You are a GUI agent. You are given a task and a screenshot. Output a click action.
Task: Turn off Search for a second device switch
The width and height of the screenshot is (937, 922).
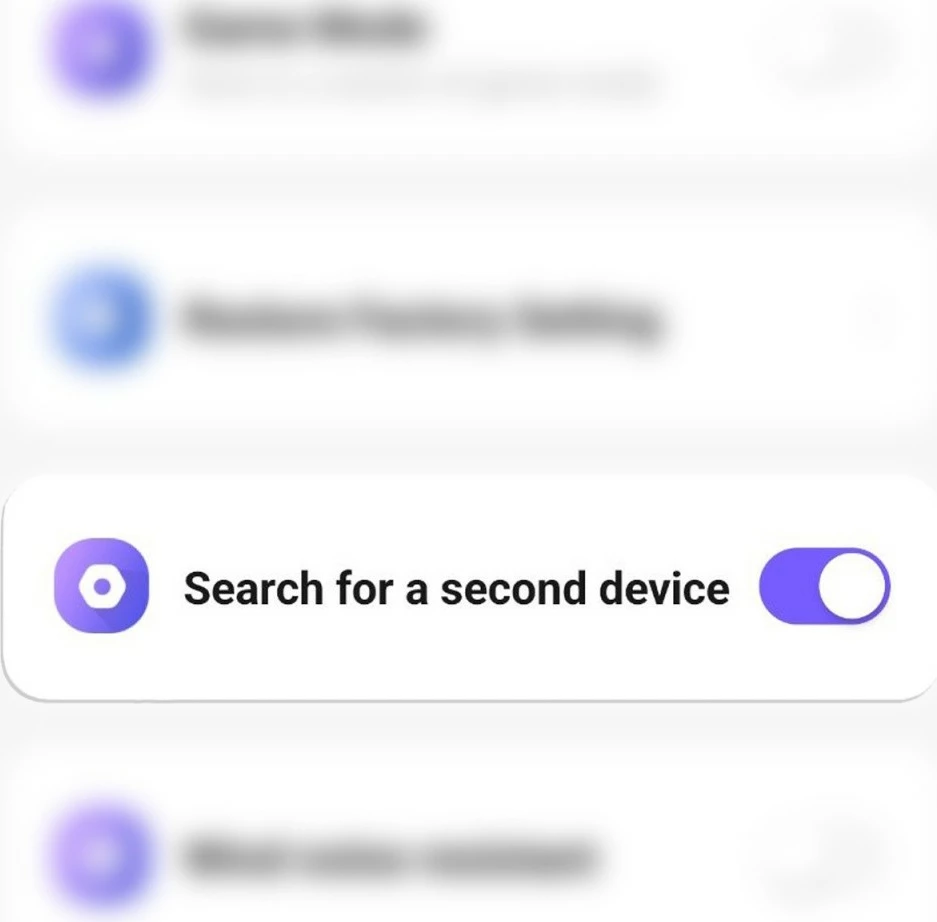click(x=824, y=586)
